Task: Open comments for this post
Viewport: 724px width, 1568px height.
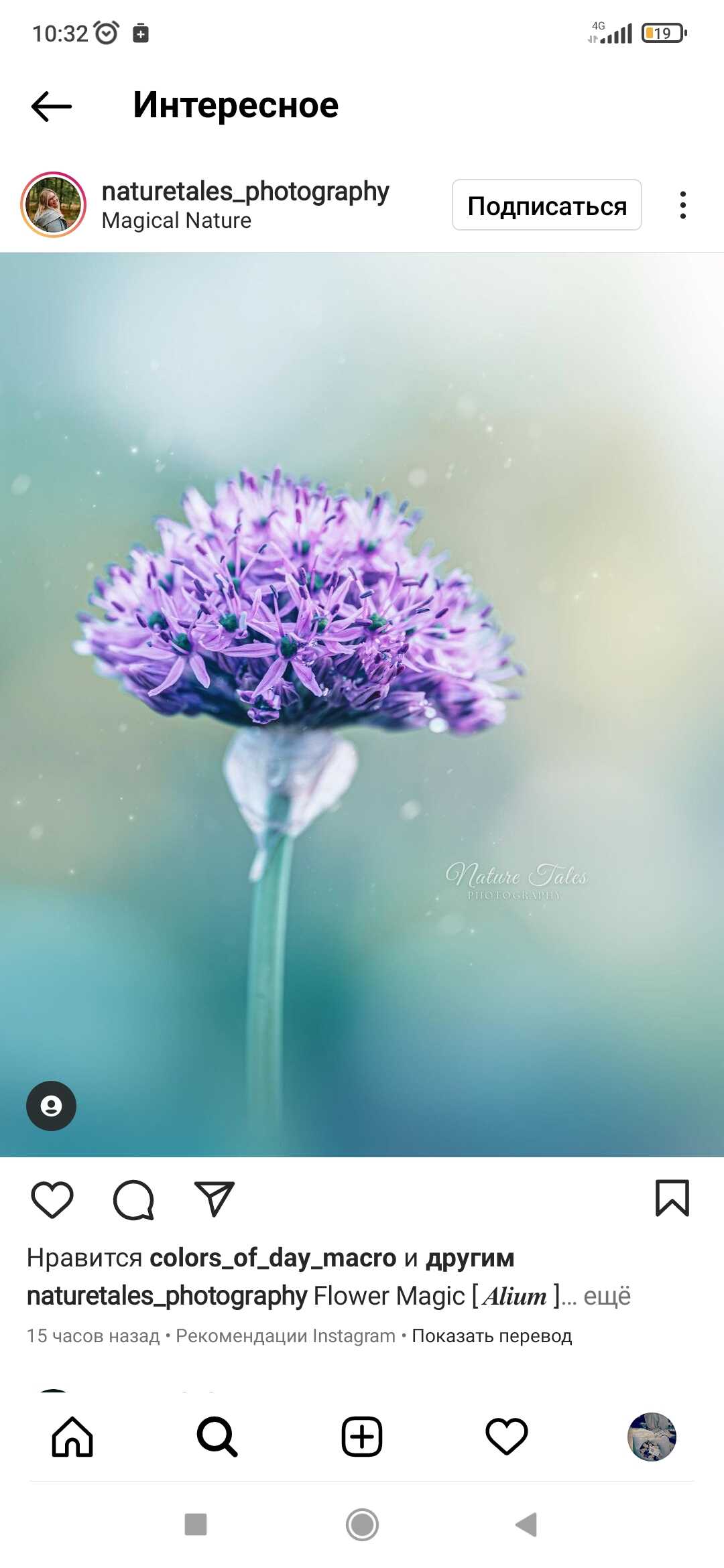Action: tap(133, 1199)
